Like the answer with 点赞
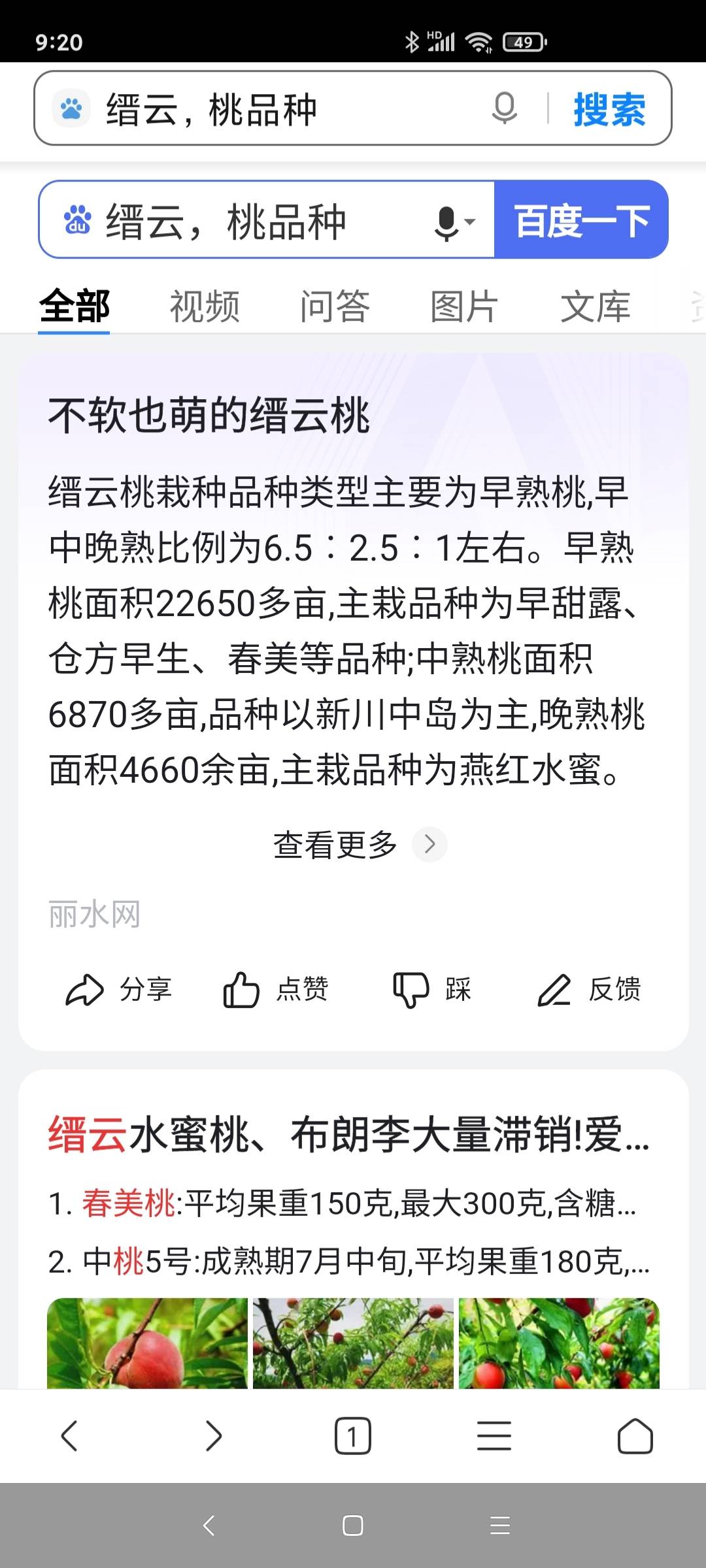Screen dimensions: 706x1568 click(x=276, y=989)
